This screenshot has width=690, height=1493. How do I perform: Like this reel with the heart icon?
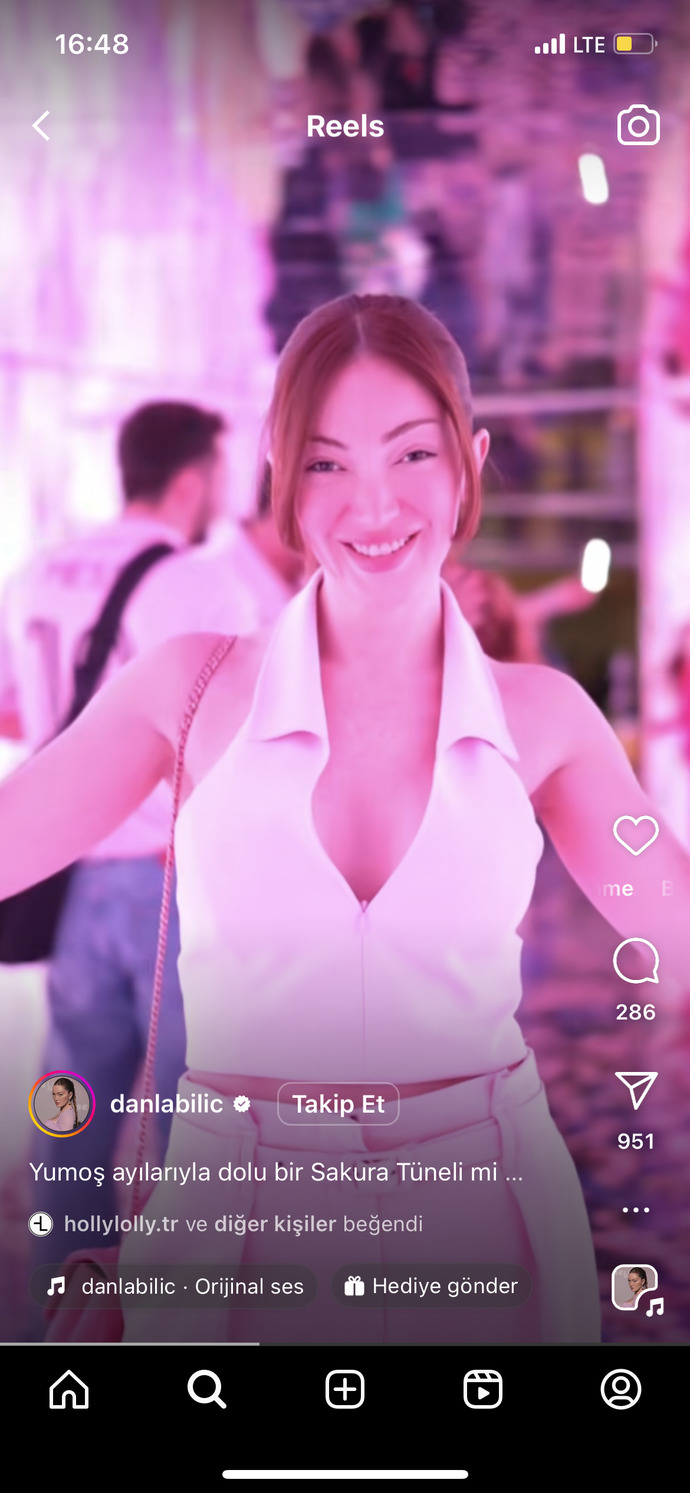click(x=636, y=836)
